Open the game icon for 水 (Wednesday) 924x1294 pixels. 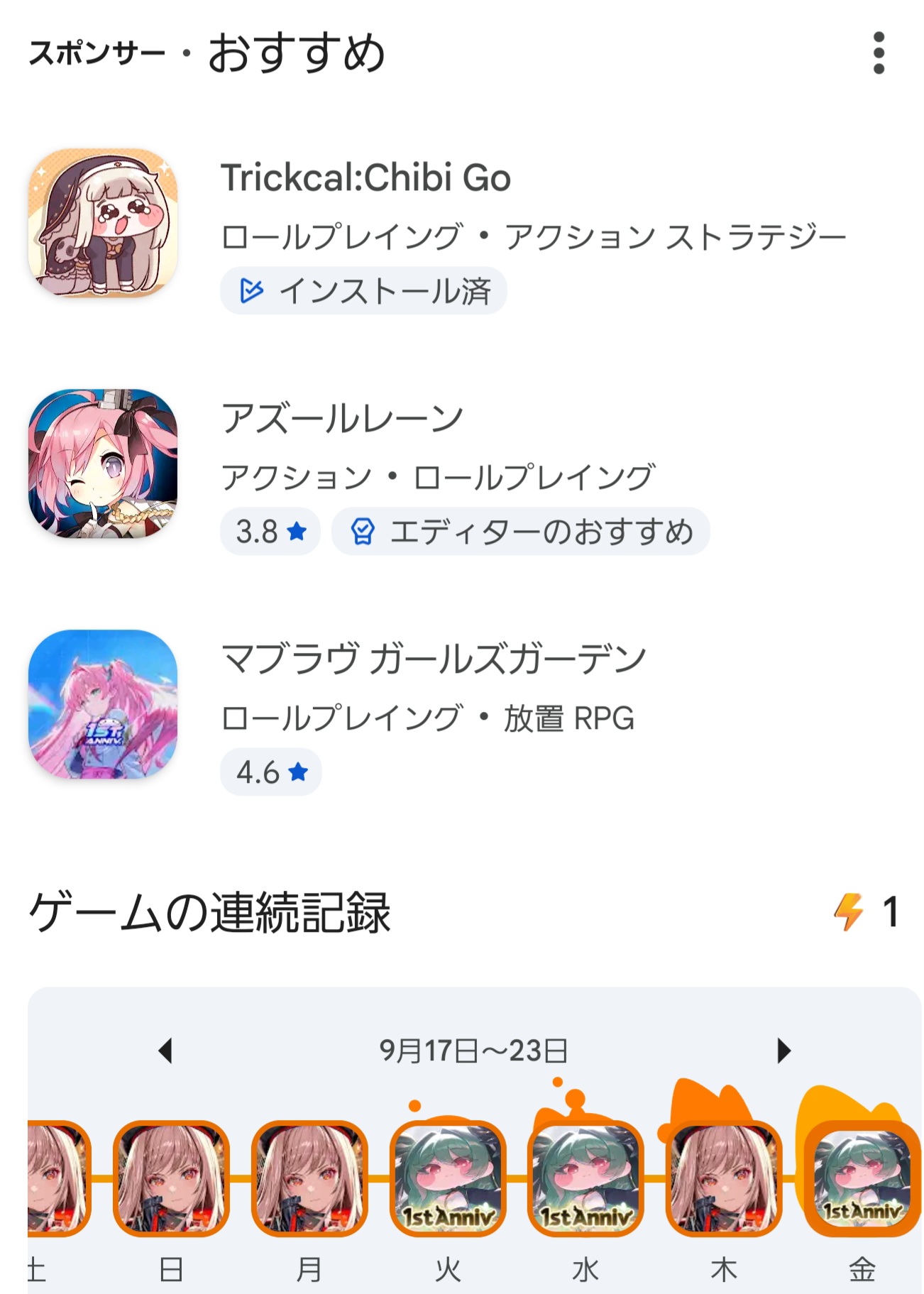click(x=585, y=1178)
